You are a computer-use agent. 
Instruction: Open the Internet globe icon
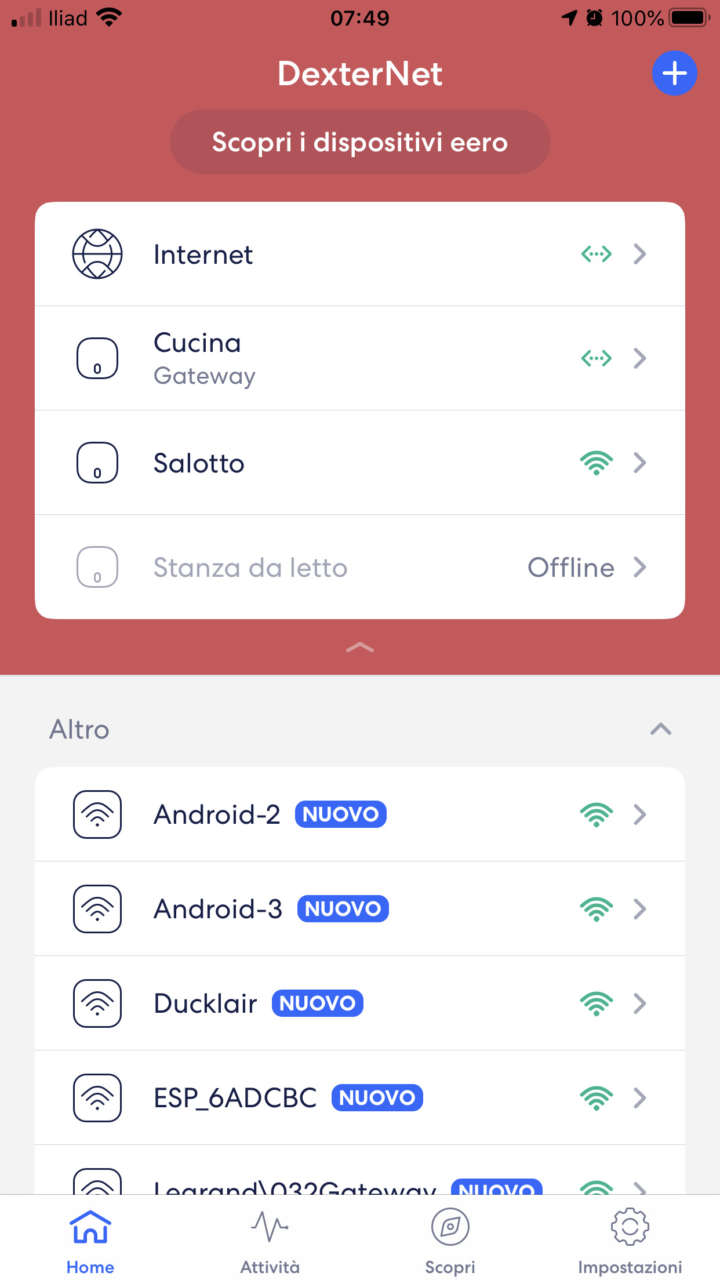pyautogui.click(x=95, y=254)
